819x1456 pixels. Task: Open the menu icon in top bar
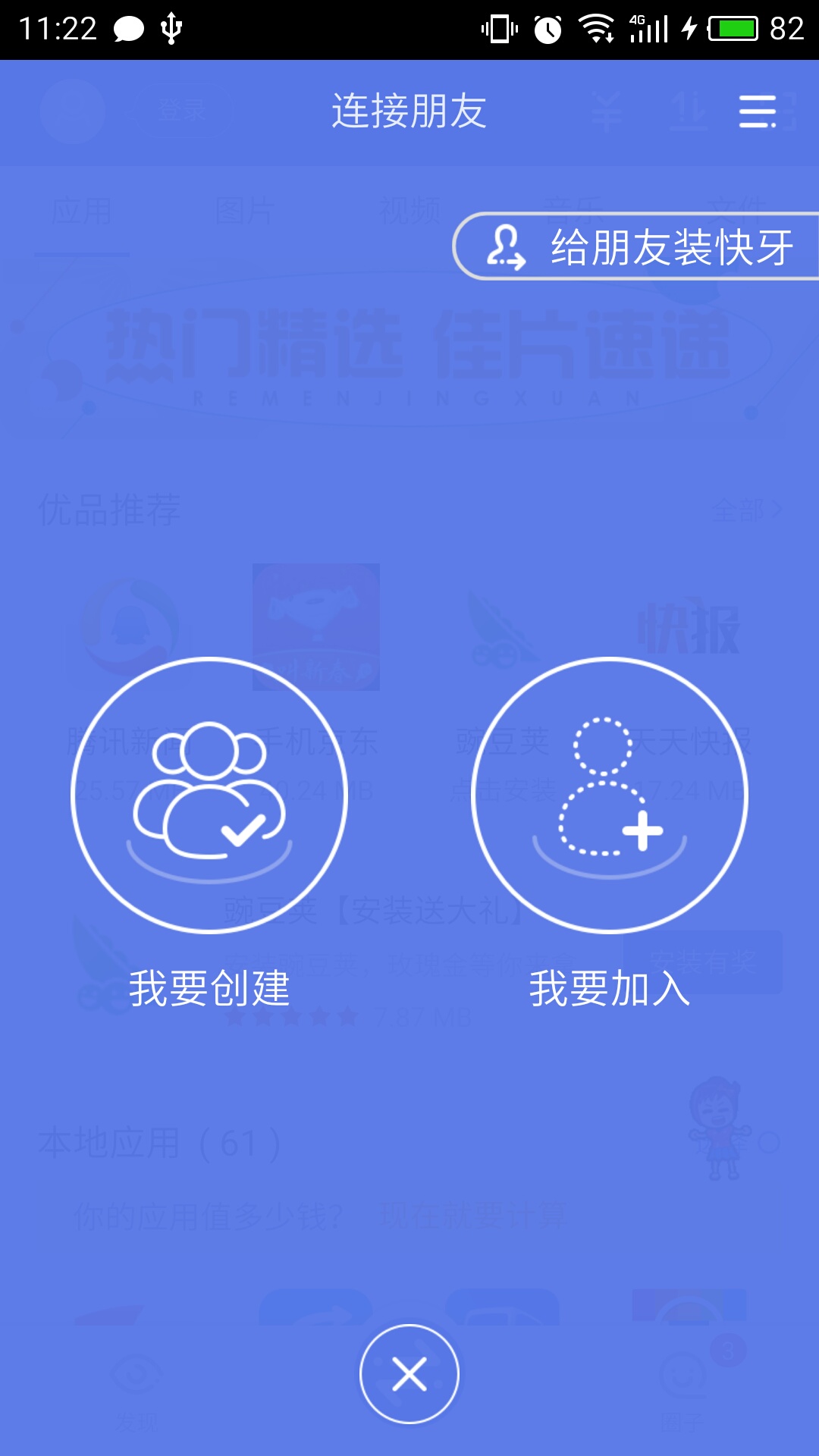(x=758, y=111)
